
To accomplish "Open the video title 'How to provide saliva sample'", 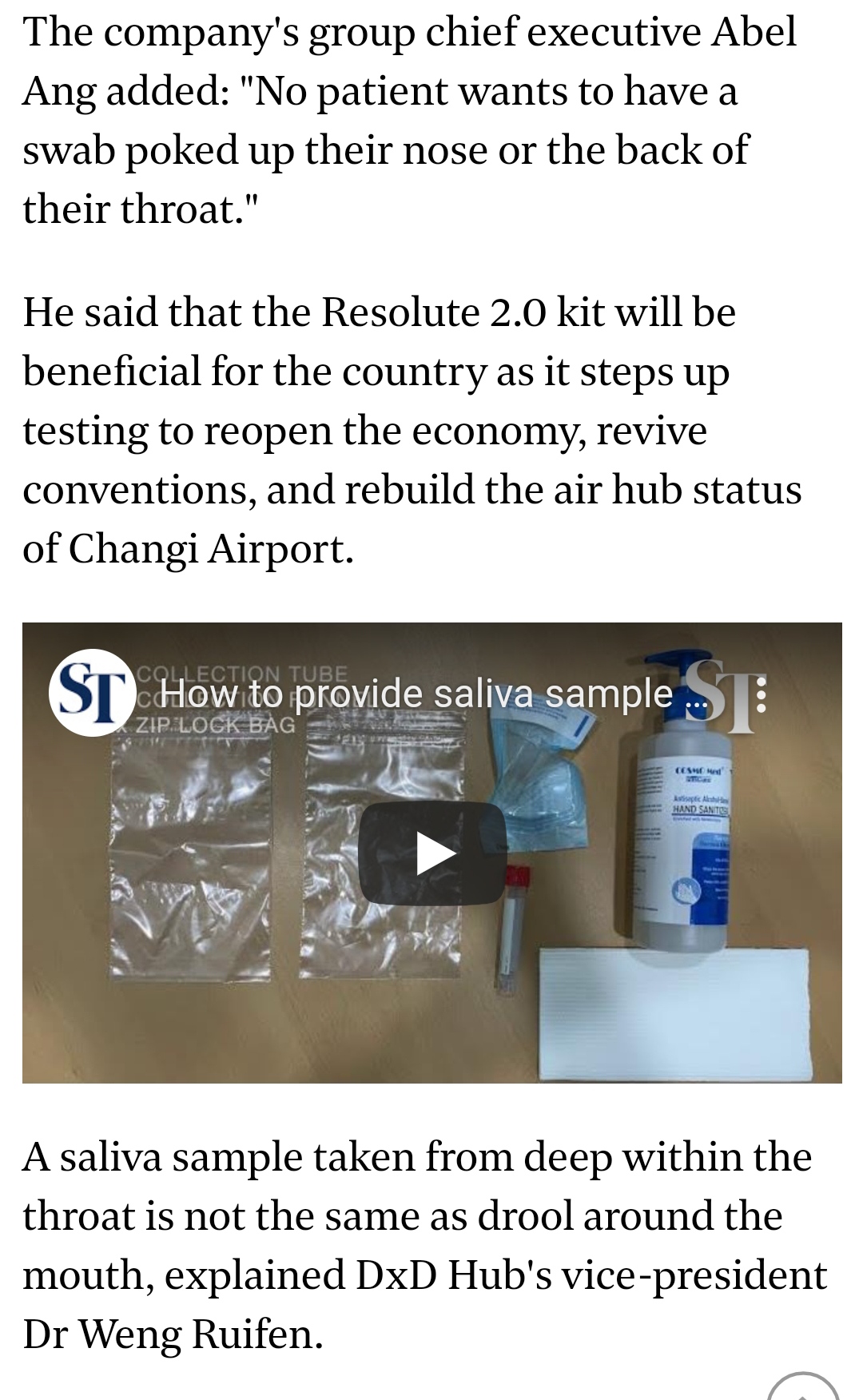I will (416, 693).
